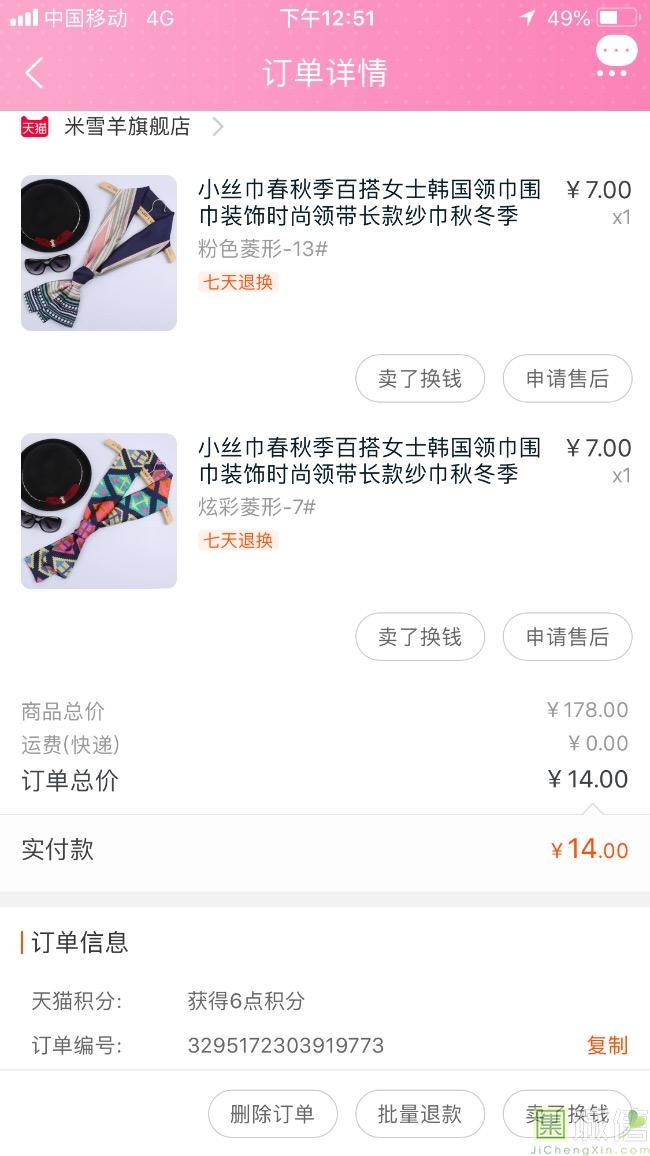Viewport: 650px width, 1156px height.
Task: Request 申请售后 for the 炫彩菱形-7# item
Action: (x=567, y=637)
